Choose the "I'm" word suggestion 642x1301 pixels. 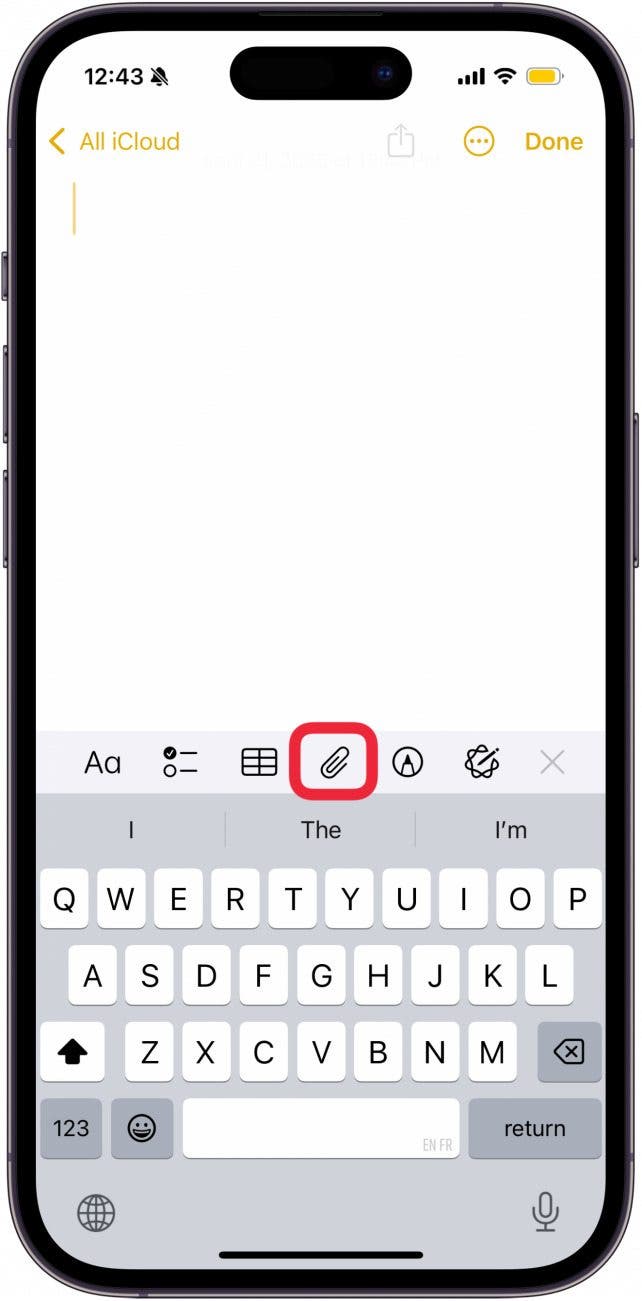(510, 830)
